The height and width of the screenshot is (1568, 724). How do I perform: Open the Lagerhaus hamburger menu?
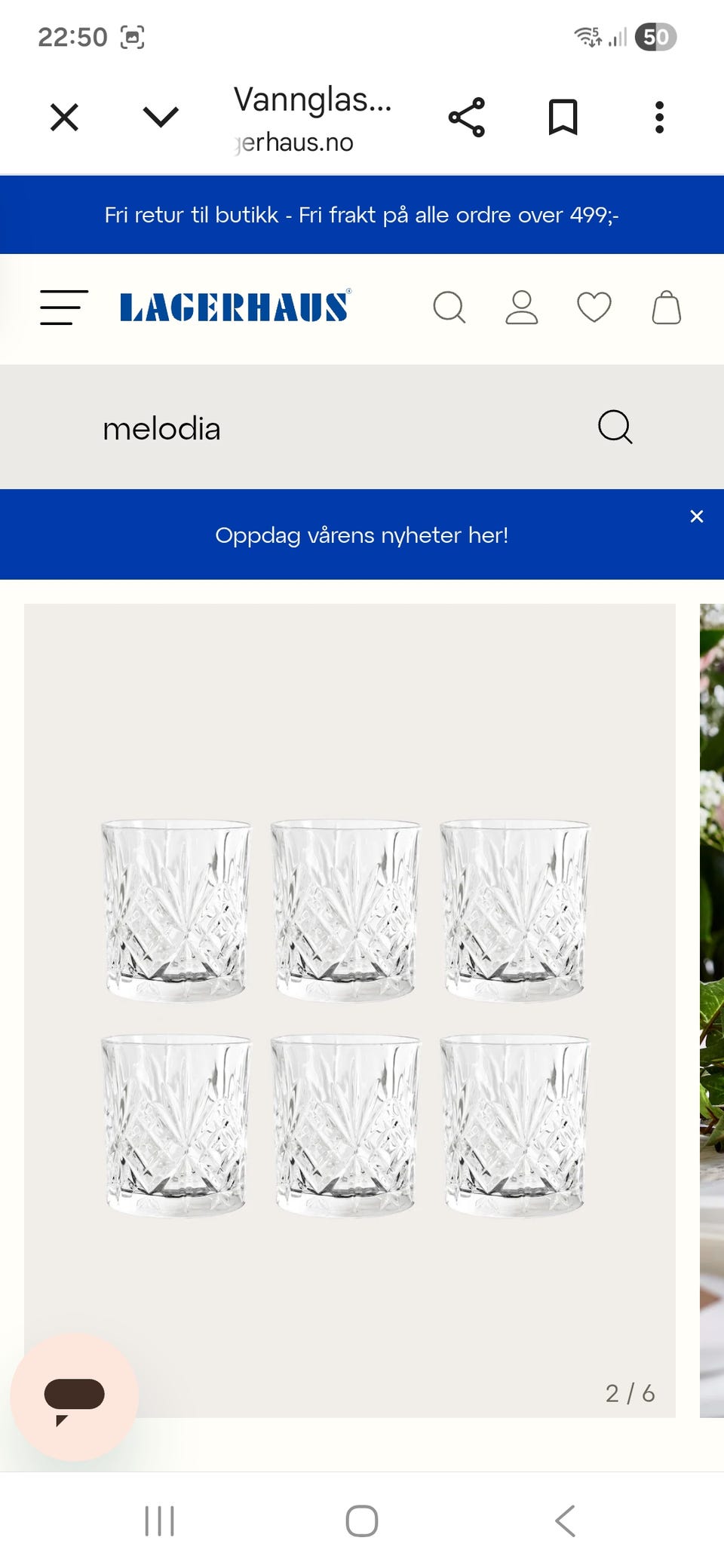tap(63, 306)
